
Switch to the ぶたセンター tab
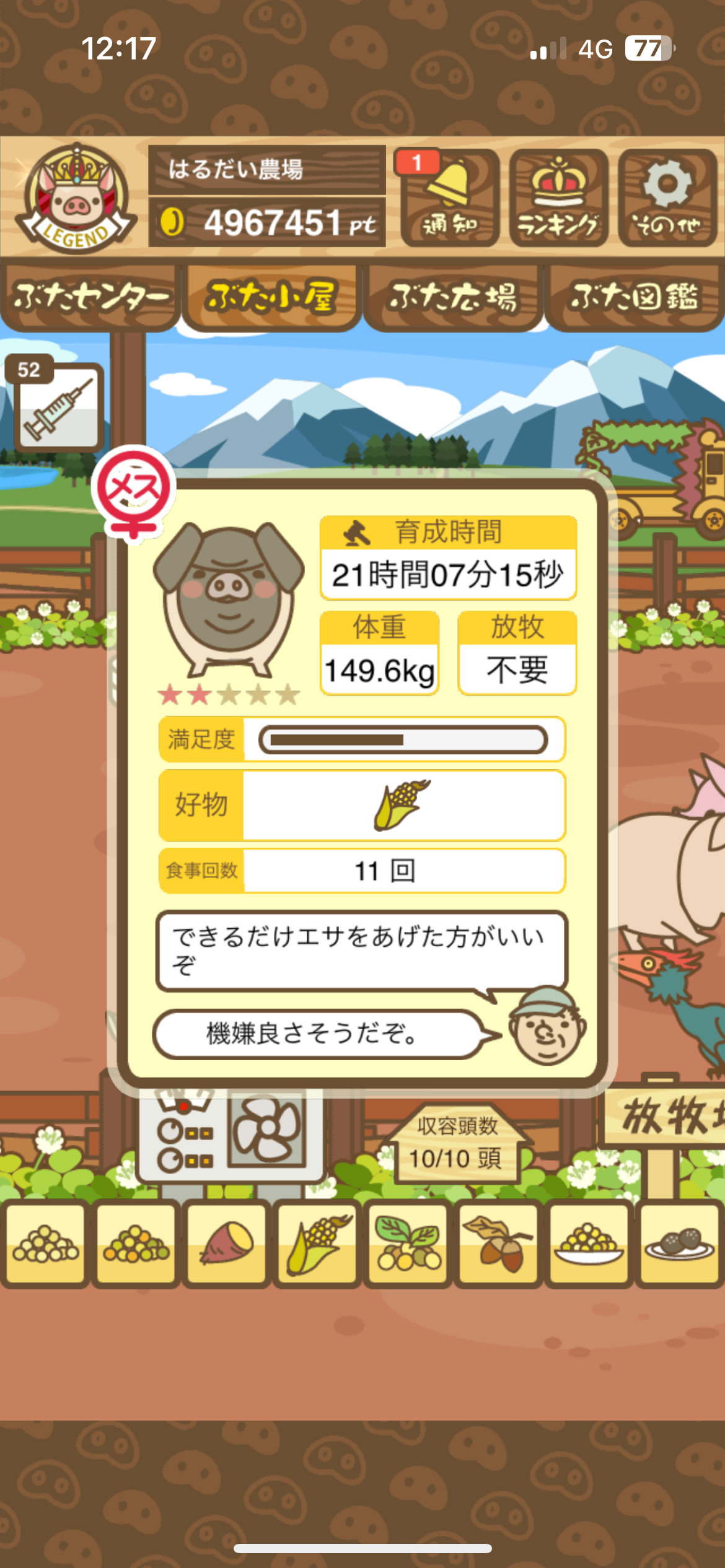click(90, 298)
